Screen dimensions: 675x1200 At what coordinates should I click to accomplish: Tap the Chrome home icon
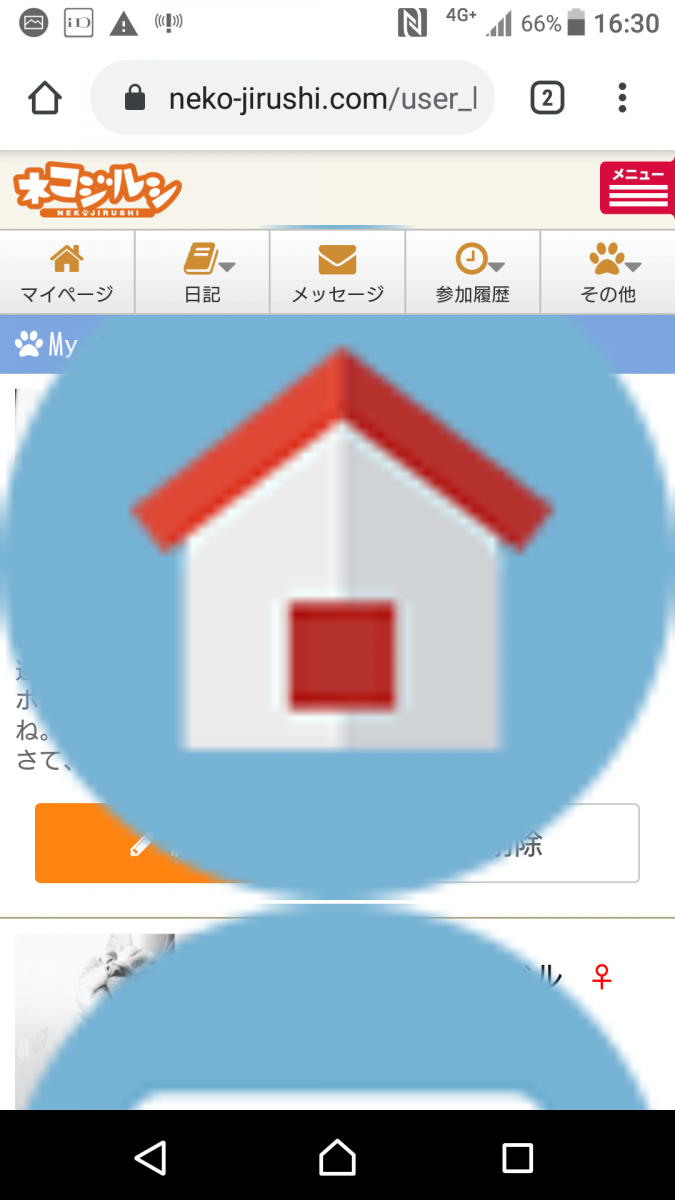45,98
